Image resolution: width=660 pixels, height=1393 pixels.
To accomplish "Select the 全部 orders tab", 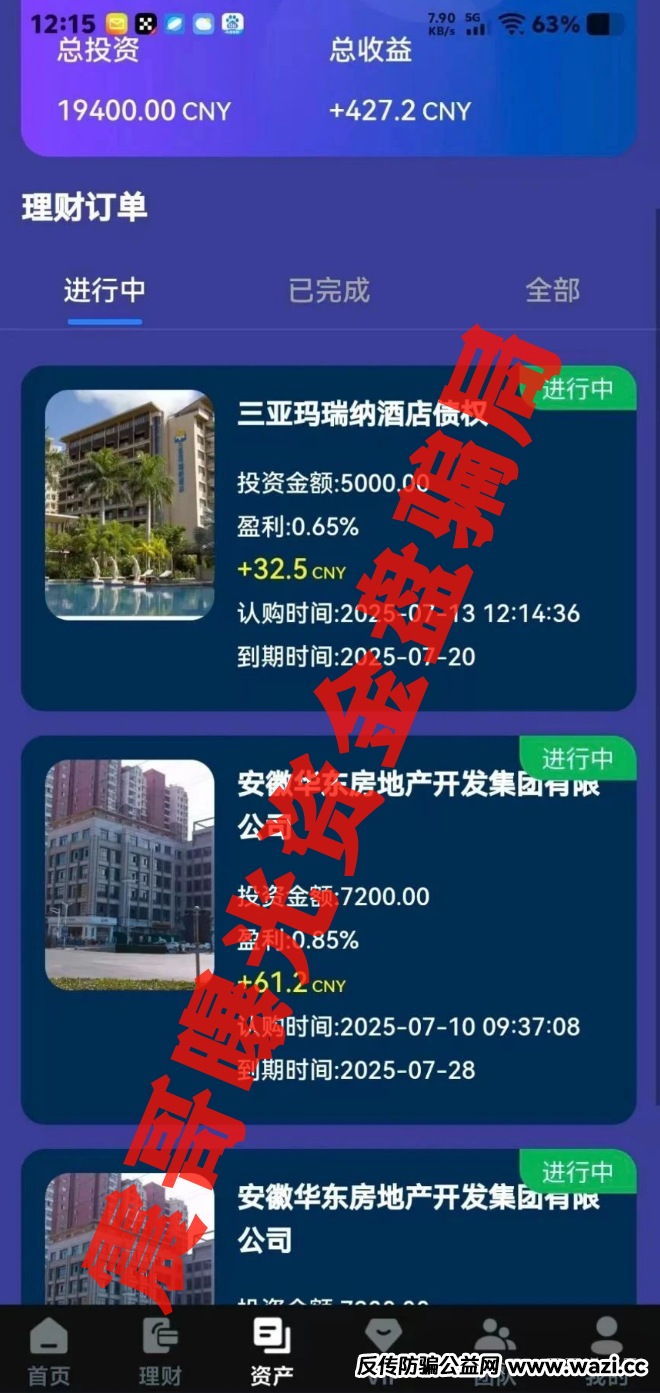I will pos(552,291).
